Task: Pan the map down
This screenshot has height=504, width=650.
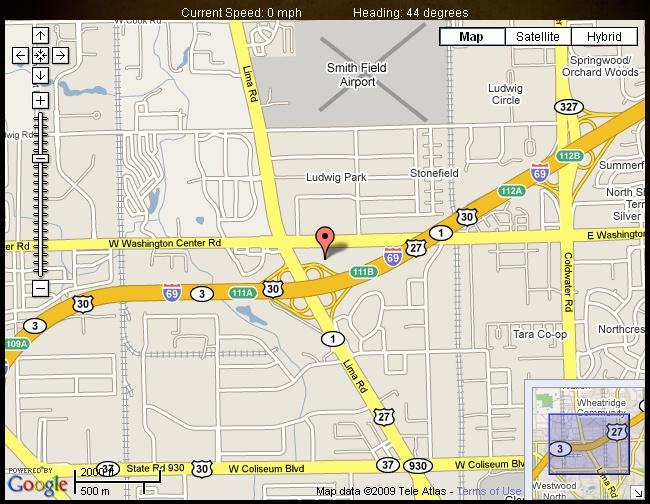Action: point(40,75)
